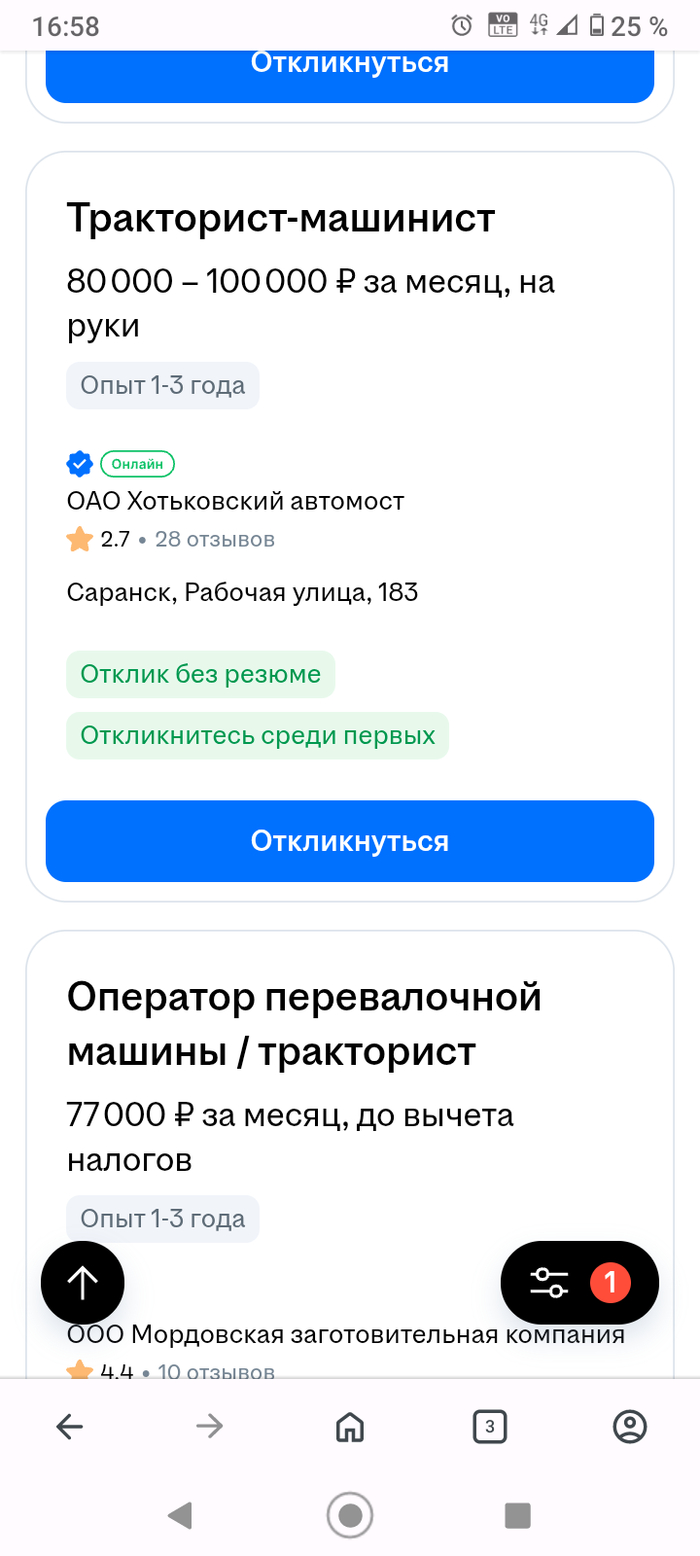Open the browser home page
Image resolution: width=700 pixels, height=1556 pixels.
click(349, 1427)
